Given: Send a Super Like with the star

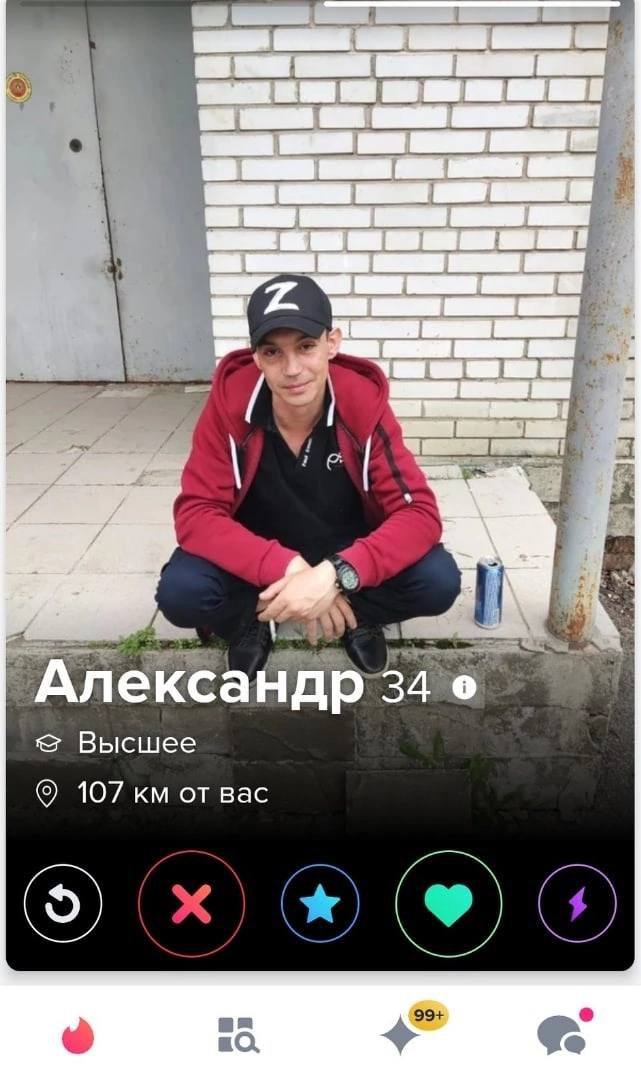Looking at the screenshot, I should [x=320, y=904].
